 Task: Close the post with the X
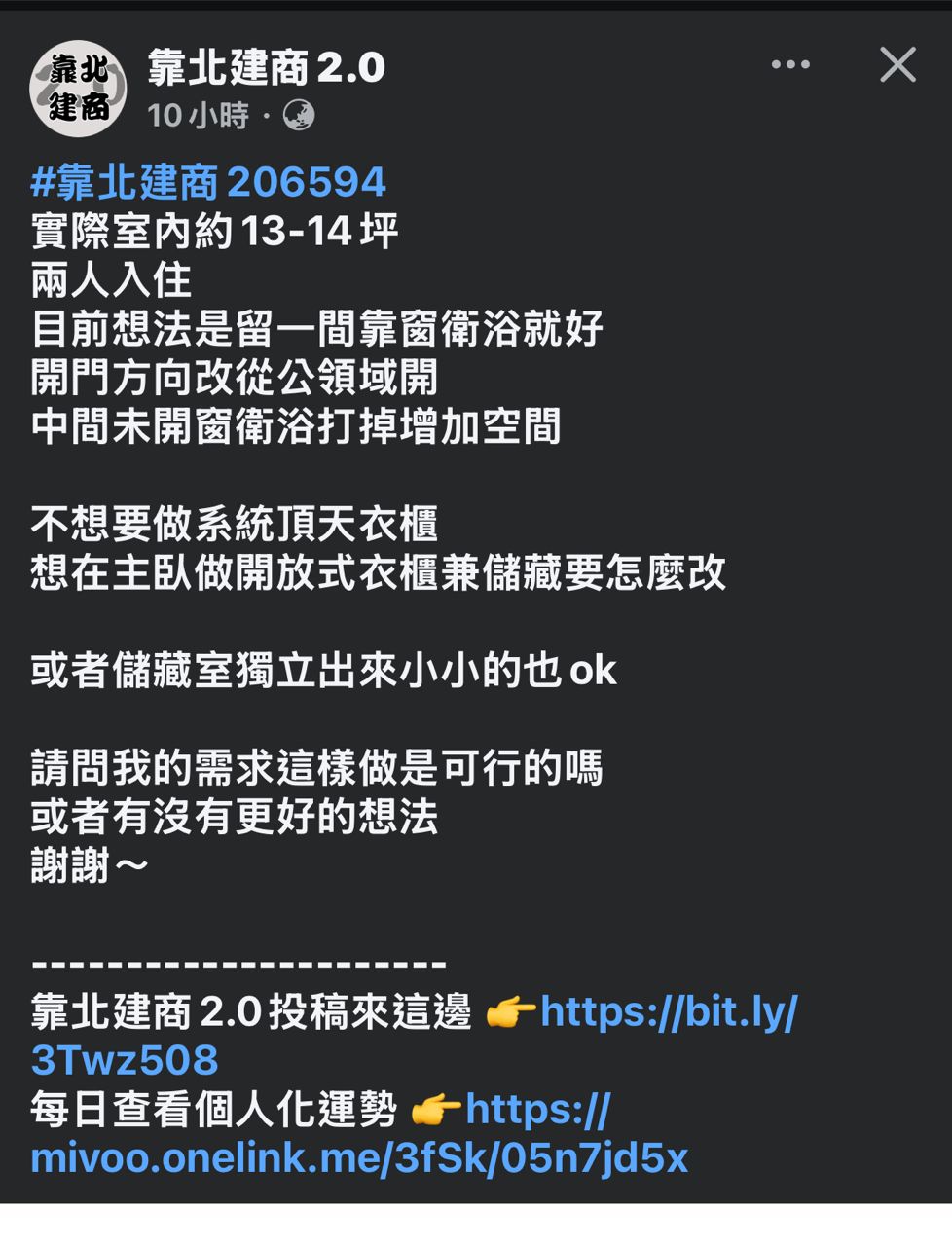(897, 65)
